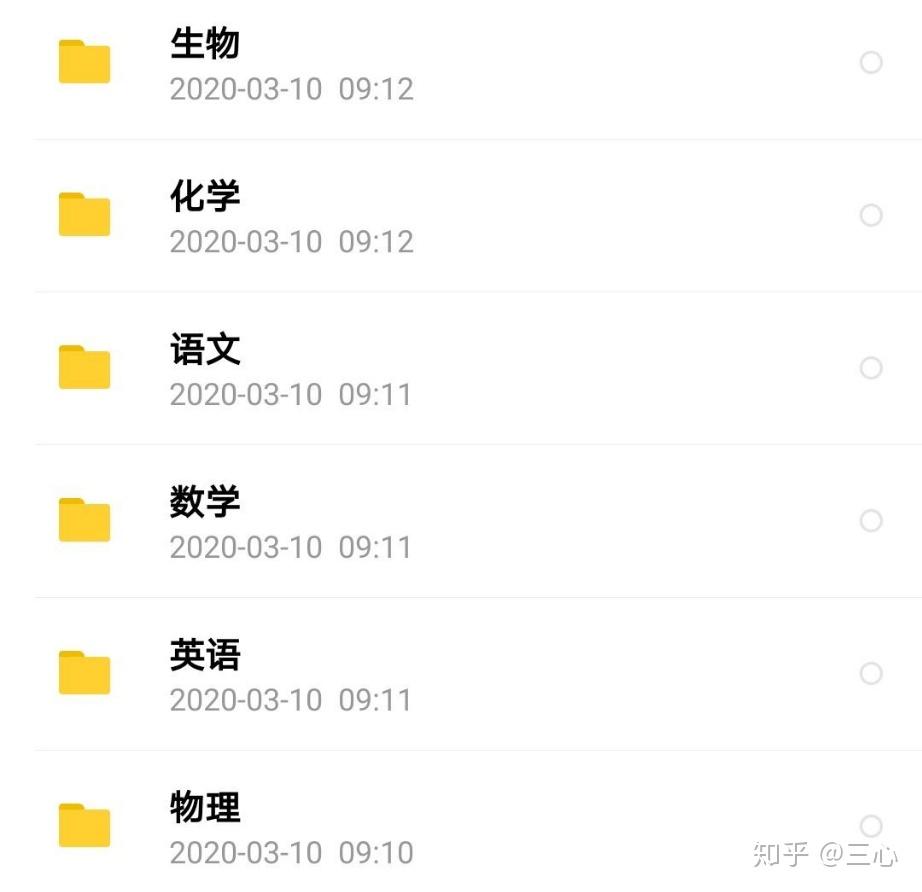Tick the selection circle for 语文
Image resolution: width=922 pixels, height=892 pixels.
(871, 368)
